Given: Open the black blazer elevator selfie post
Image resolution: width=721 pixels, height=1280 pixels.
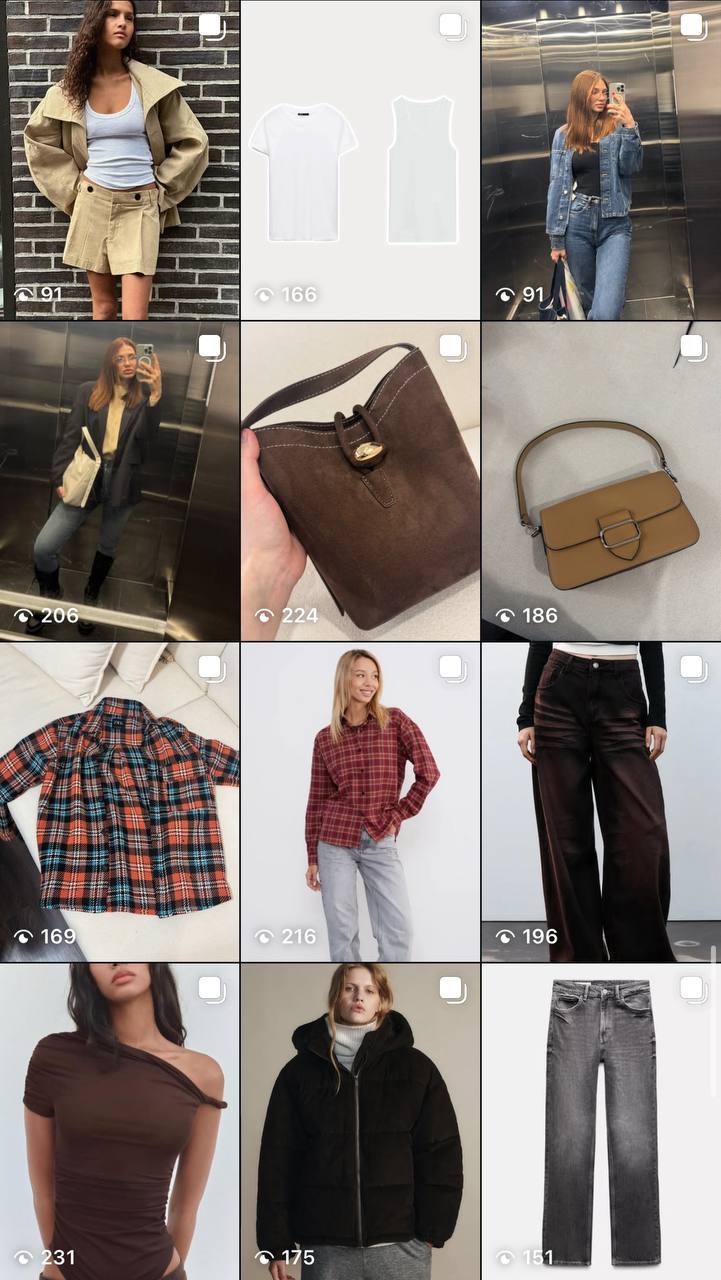Looking at the screenshot, I should [119, 481].
